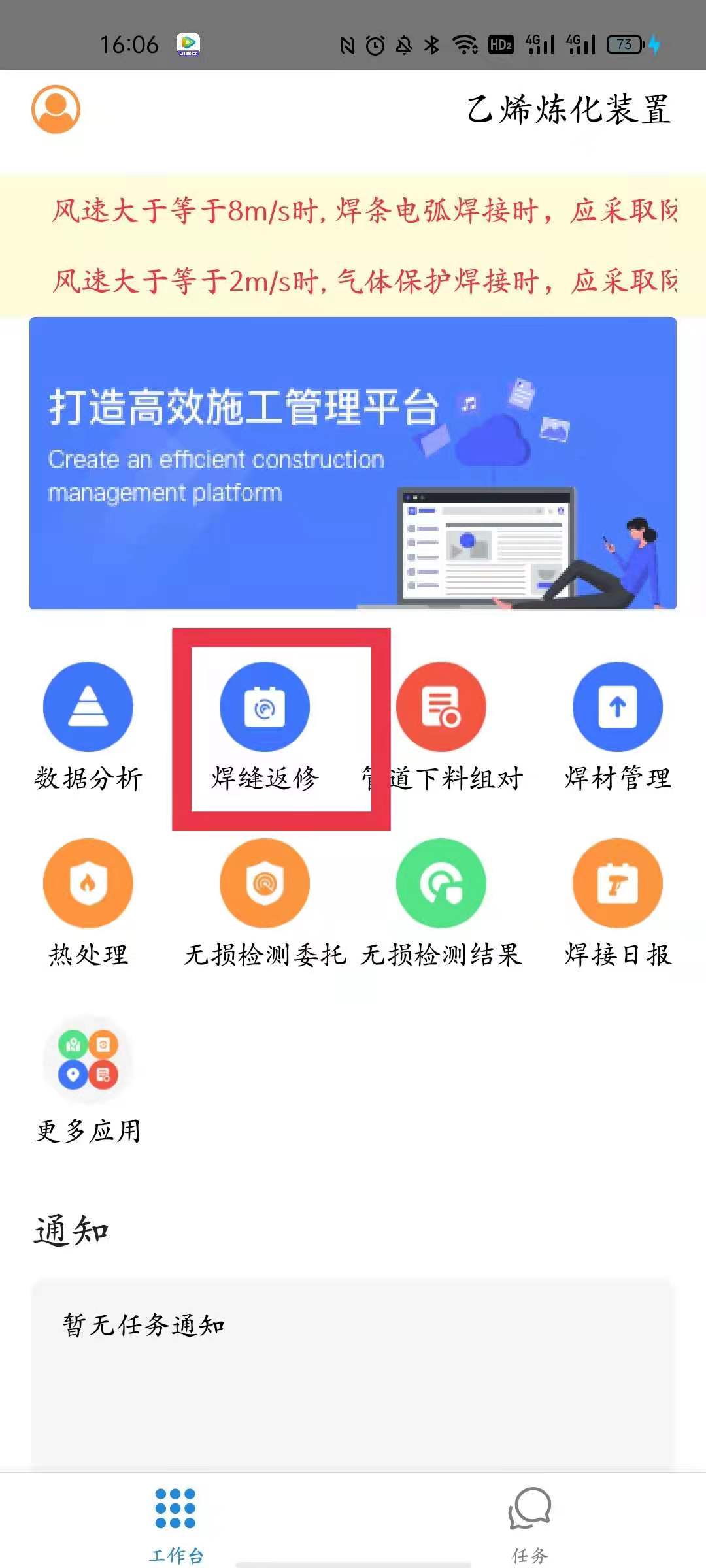Switch to the 任务 tab
Screen dimensions: 706x1568
(529, 1522)
